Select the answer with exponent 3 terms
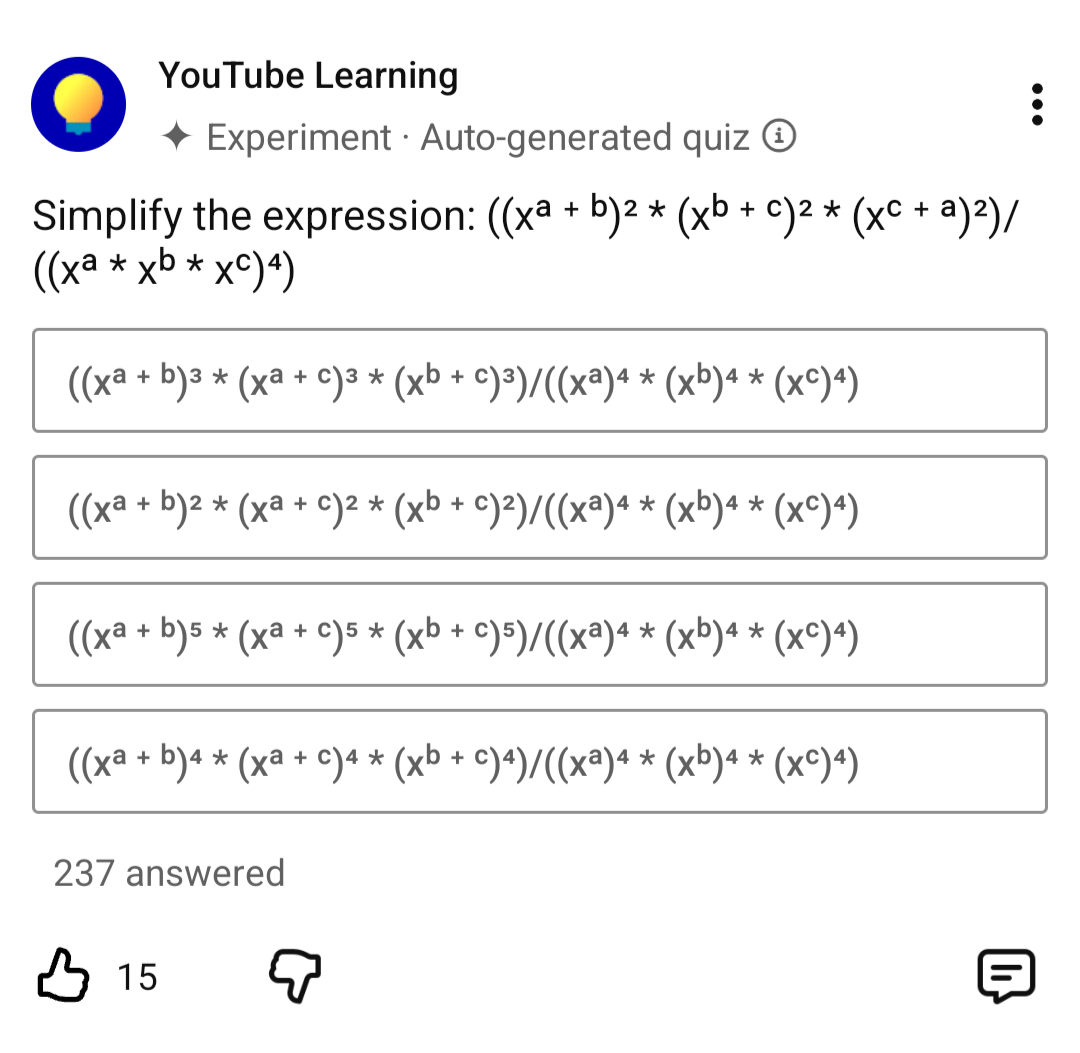The width and height of the screenshot is (1080, 1053). click(540, 381)
